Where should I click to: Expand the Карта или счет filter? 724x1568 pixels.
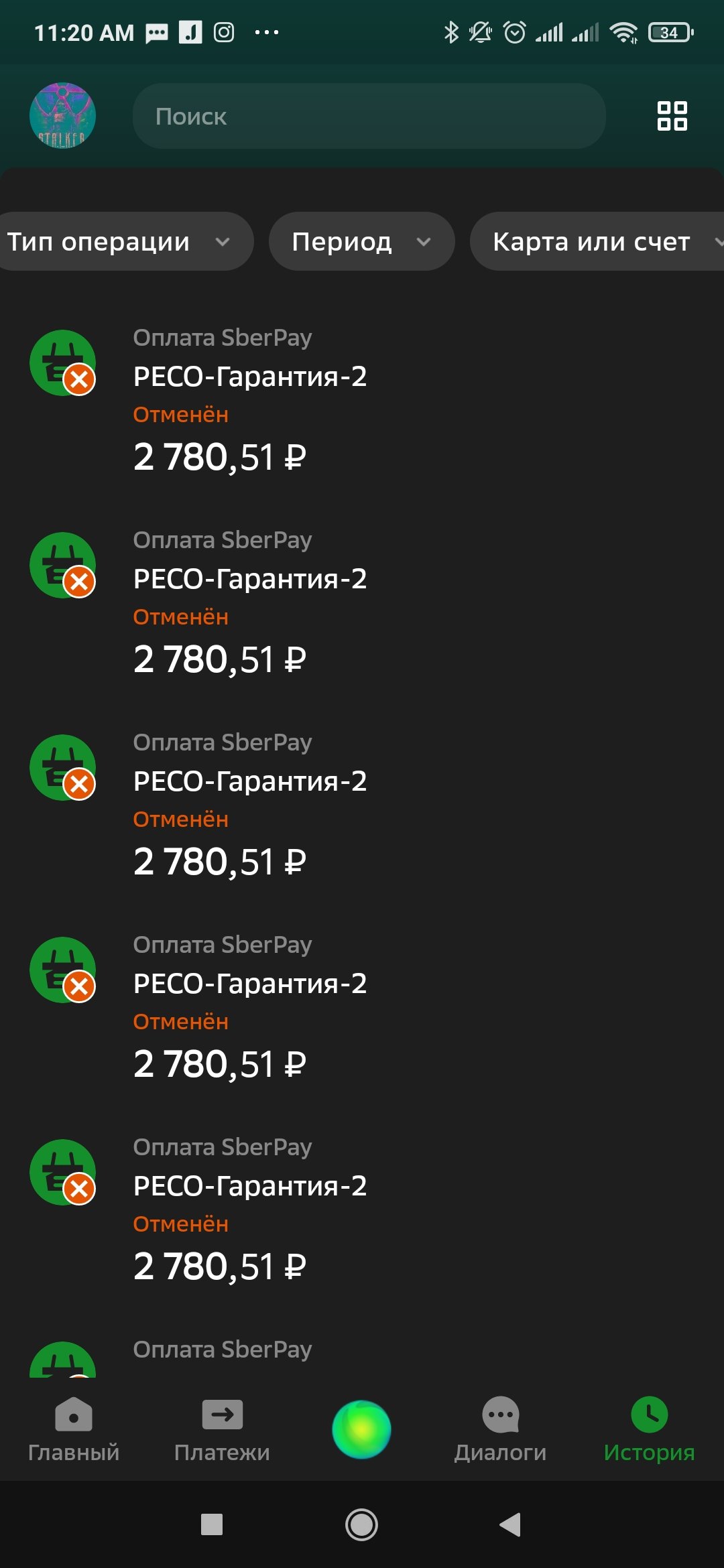pyautogui.click(x=597, y=241)
